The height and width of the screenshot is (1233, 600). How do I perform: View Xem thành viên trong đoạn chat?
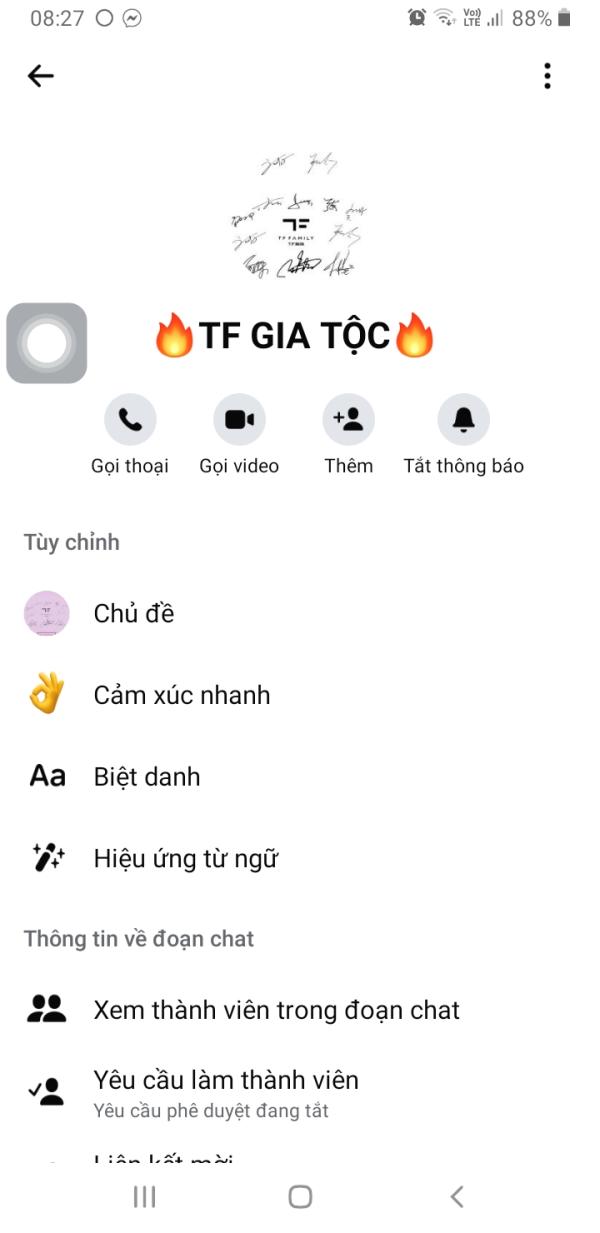tap(300, 1010)
